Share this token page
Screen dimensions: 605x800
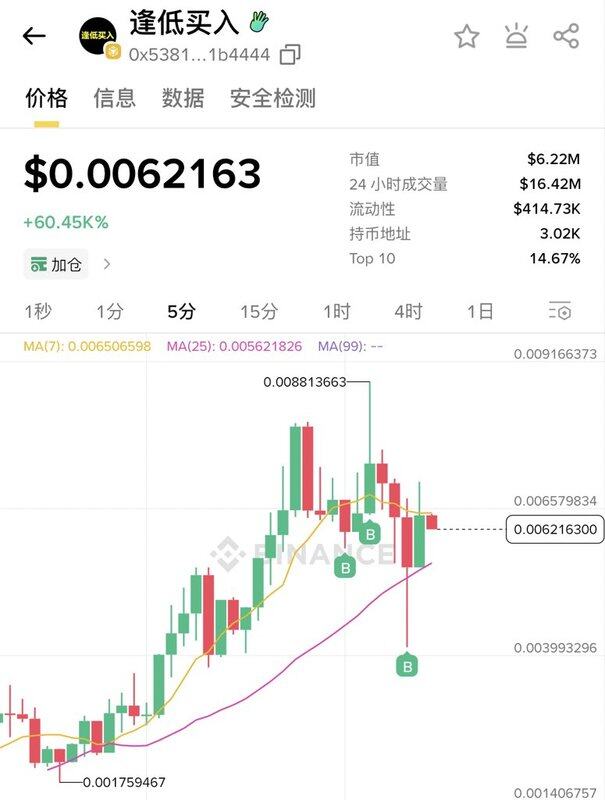coord(566,37)
